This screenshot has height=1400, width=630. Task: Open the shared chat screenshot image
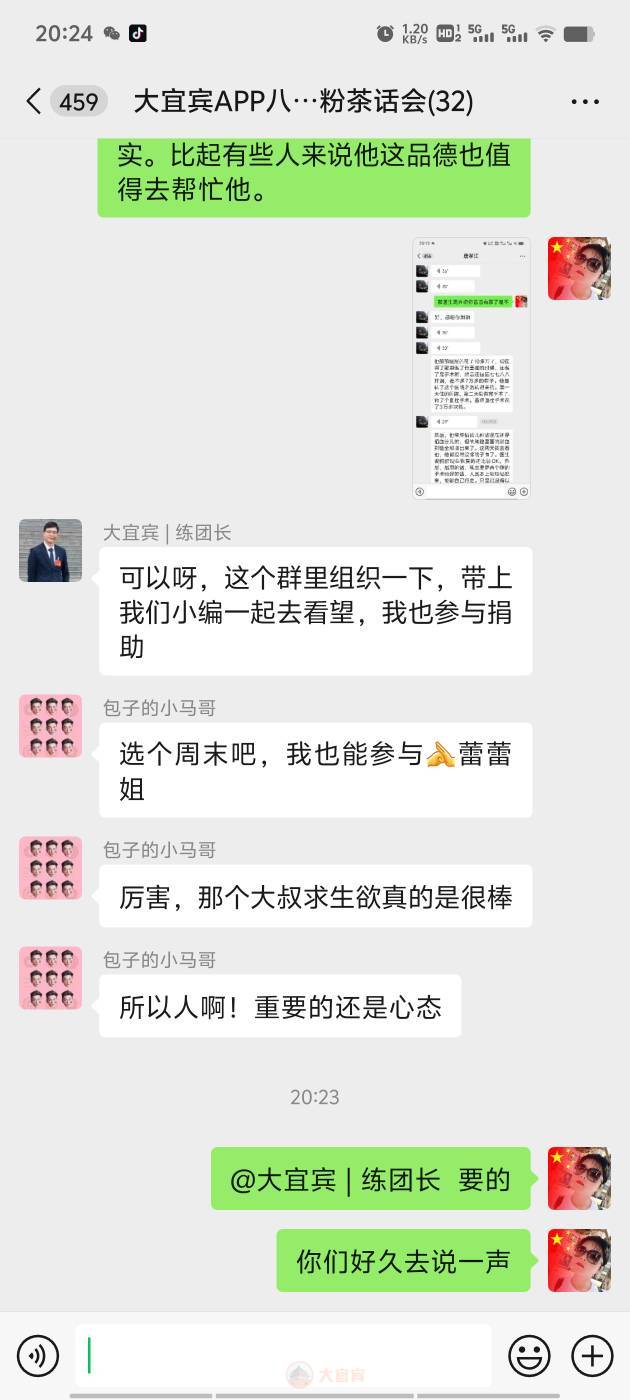coord(471,368)
